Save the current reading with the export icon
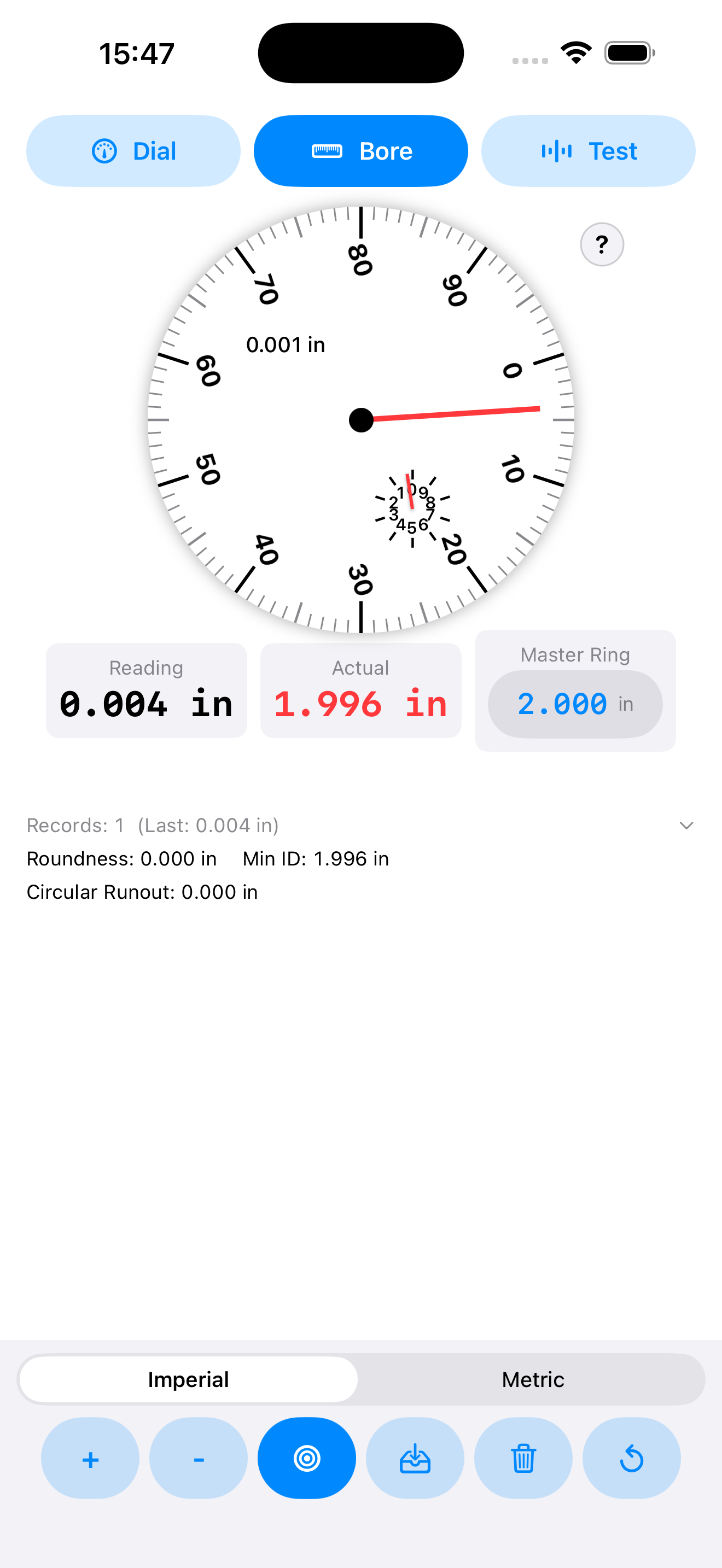Screen dimensions: 722x1568 point(415,1459)
